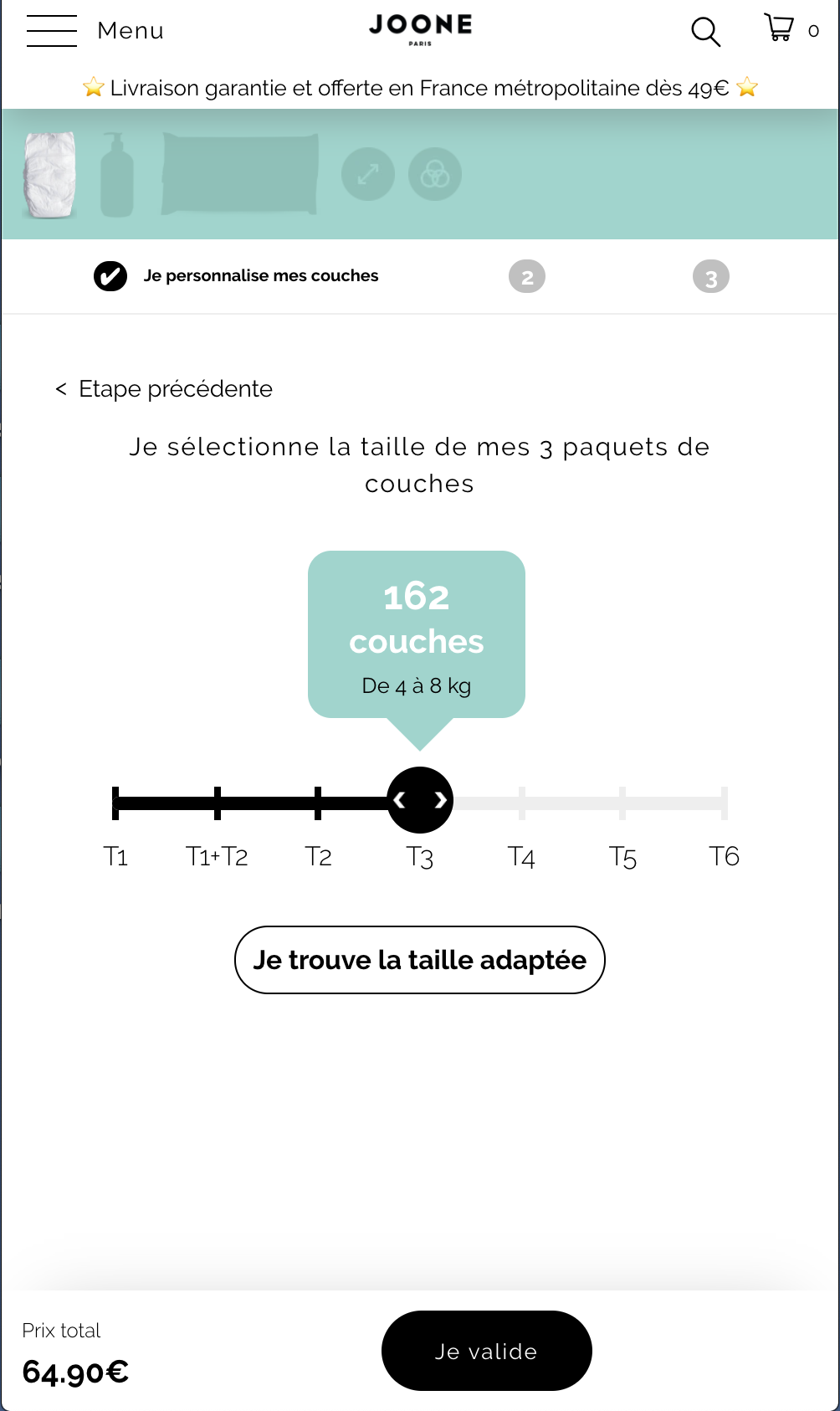Open the search magnifier
Screen dimensions: 840x1411
705,32
